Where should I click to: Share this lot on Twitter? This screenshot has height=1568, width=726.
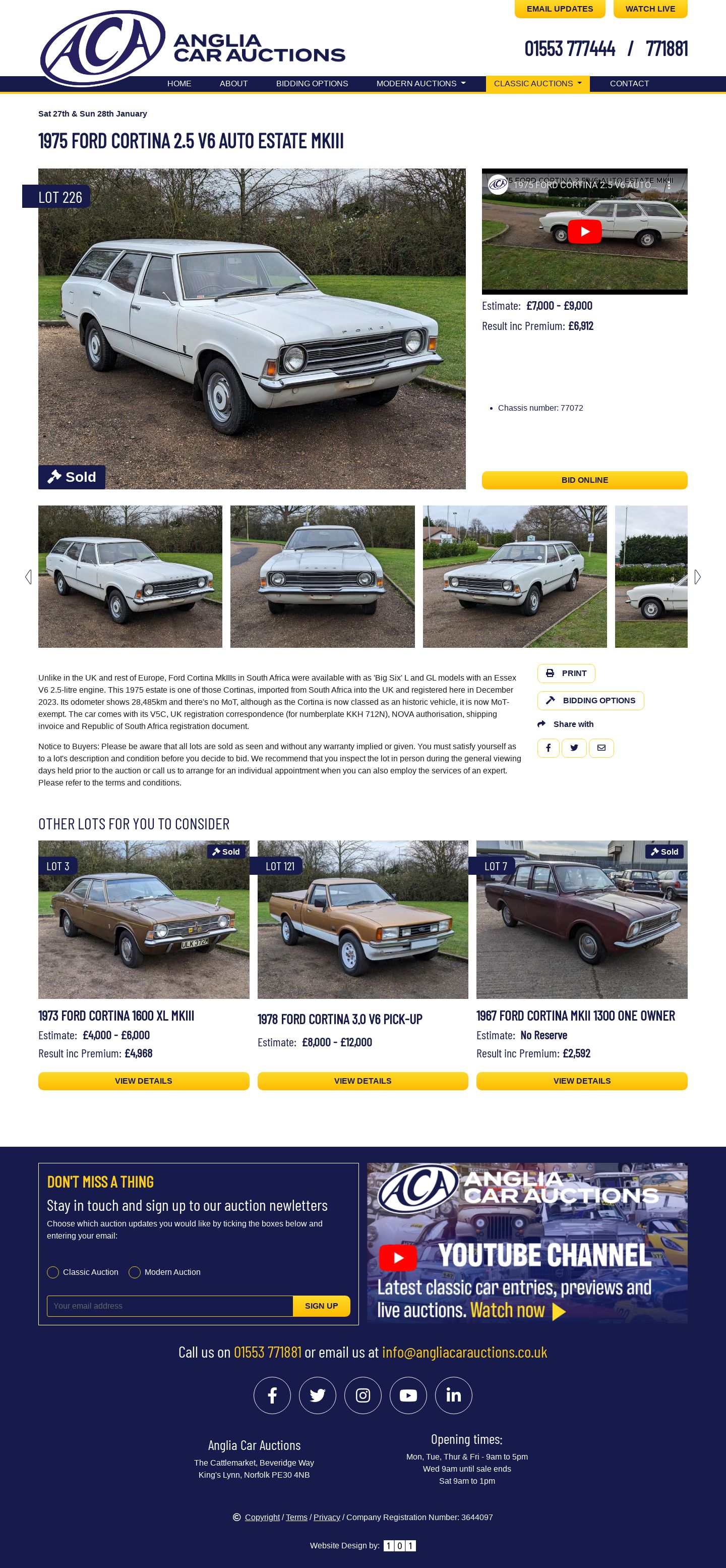tap(574, 748)
